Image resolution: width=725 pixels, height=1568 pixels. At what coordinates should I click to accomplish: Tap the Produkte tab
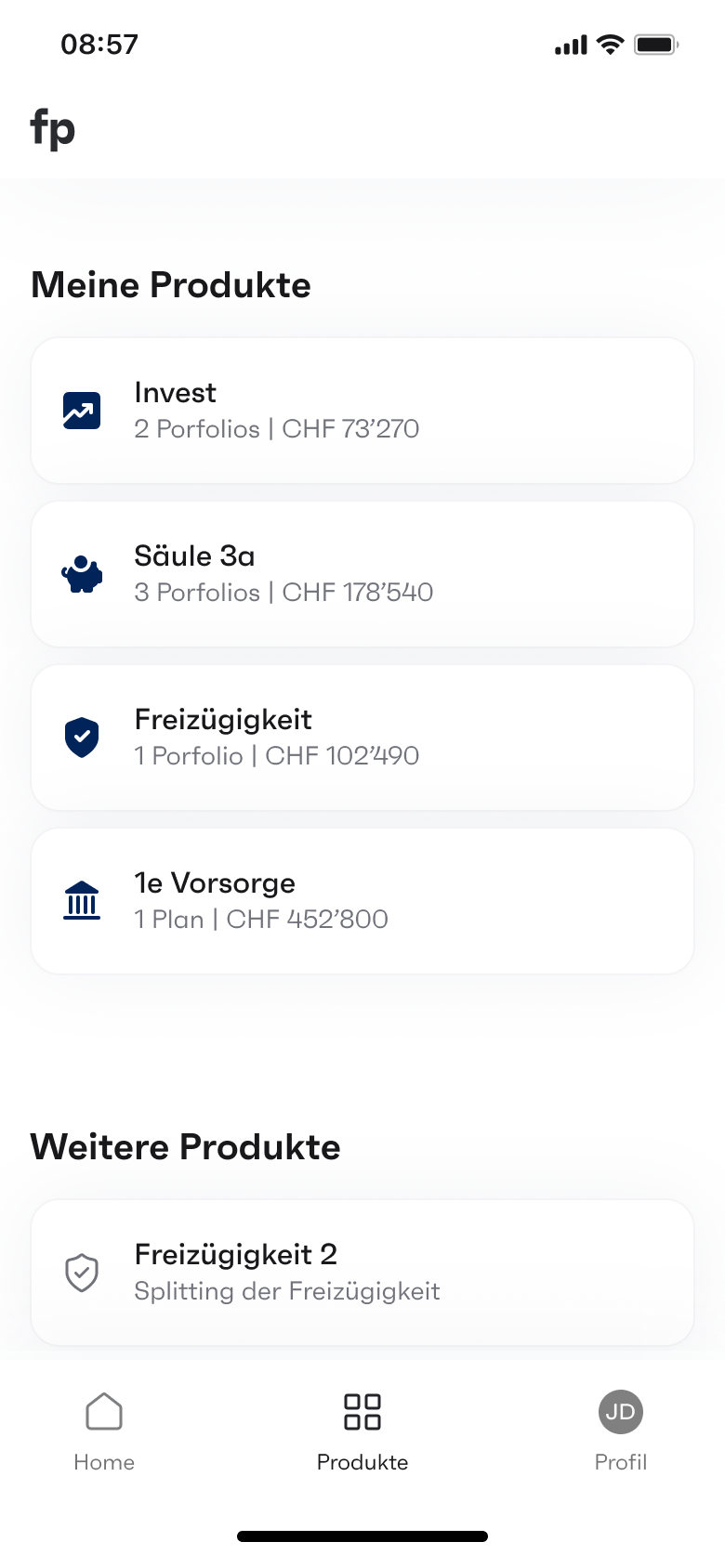[362, 1431]
